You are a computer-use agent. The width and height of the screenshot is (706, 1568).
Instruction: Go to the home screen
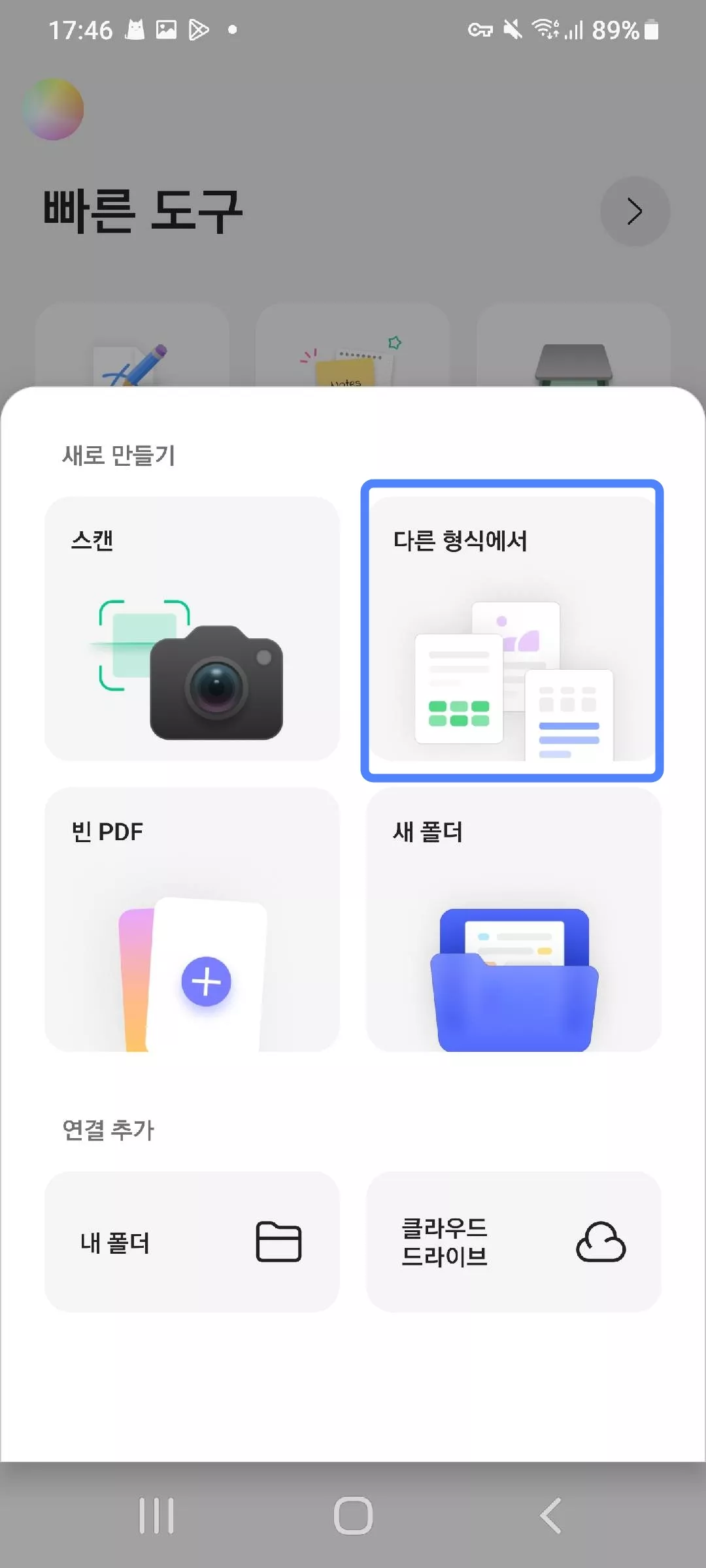click(x=353, y=1515)
